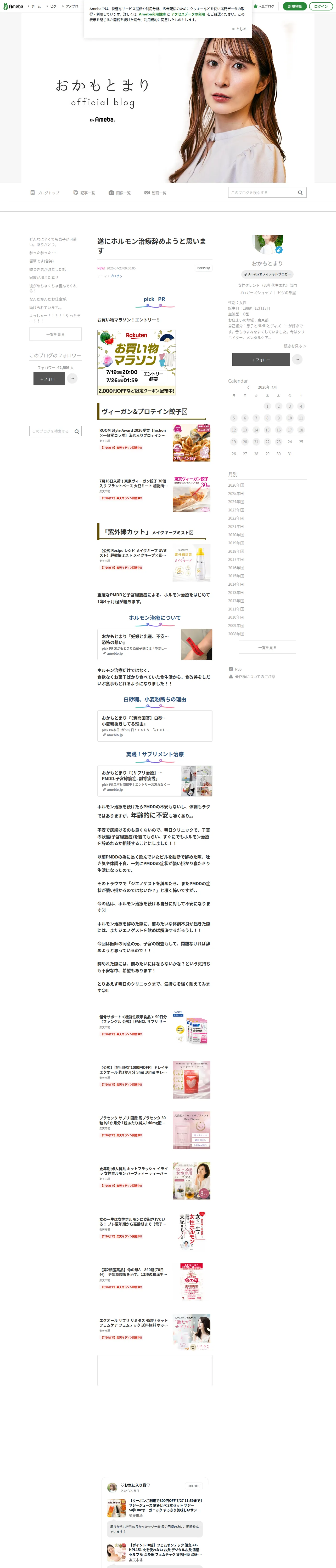The height and width of the screenshot is (1568, 336).
Task: Follow the blog under the 42,506 follower count
Action: tap(49, 379)
